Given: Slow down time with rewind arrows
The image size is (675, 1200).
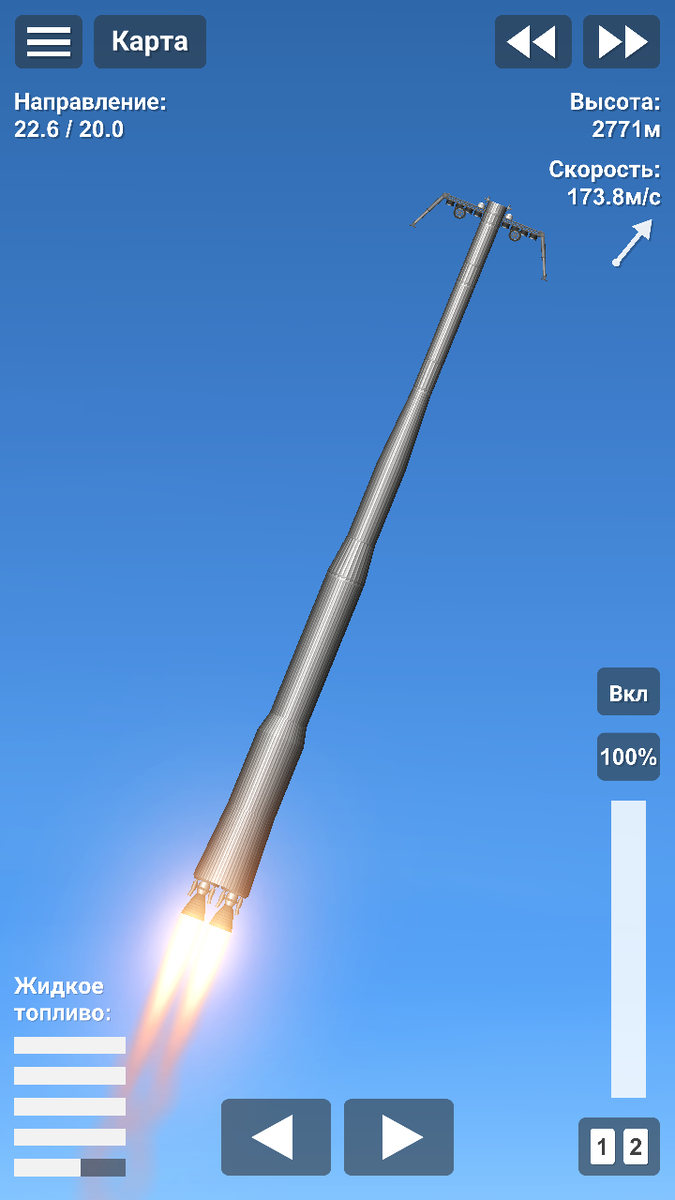Looking at the screenshot, I should pos(533,42).
